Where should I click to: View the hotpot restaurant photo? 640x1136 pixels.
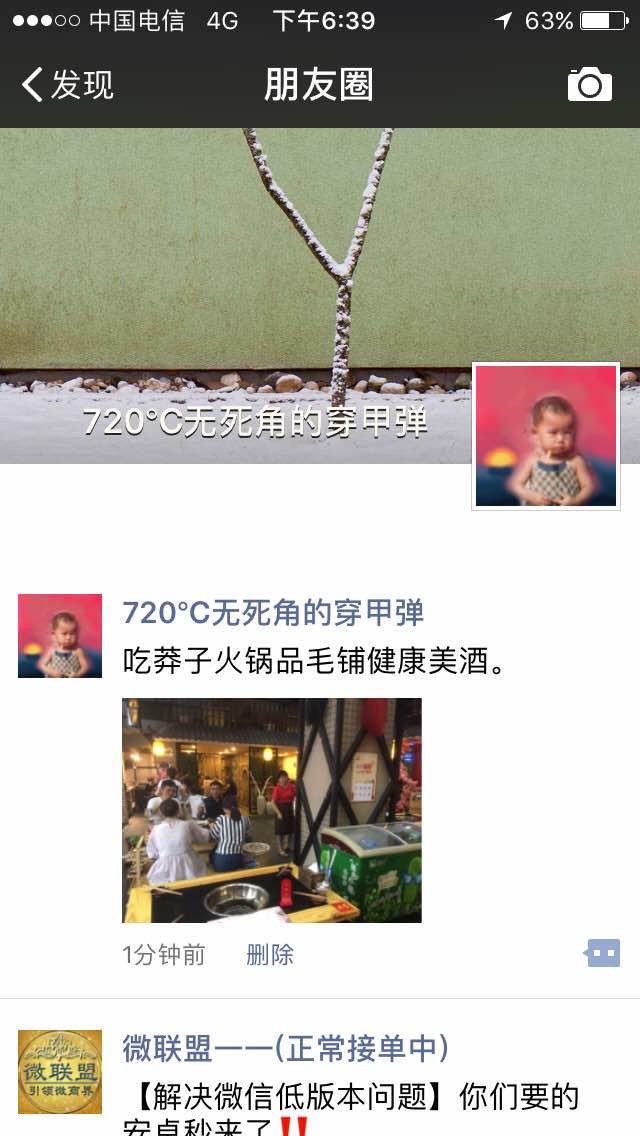272,810
